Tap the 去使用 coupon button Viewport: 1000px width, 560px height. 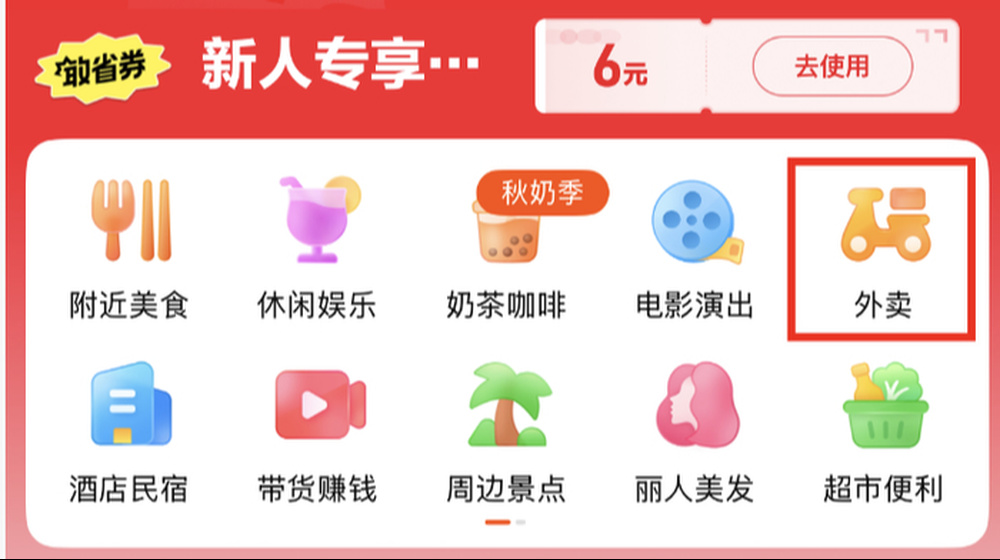point(832,67)
